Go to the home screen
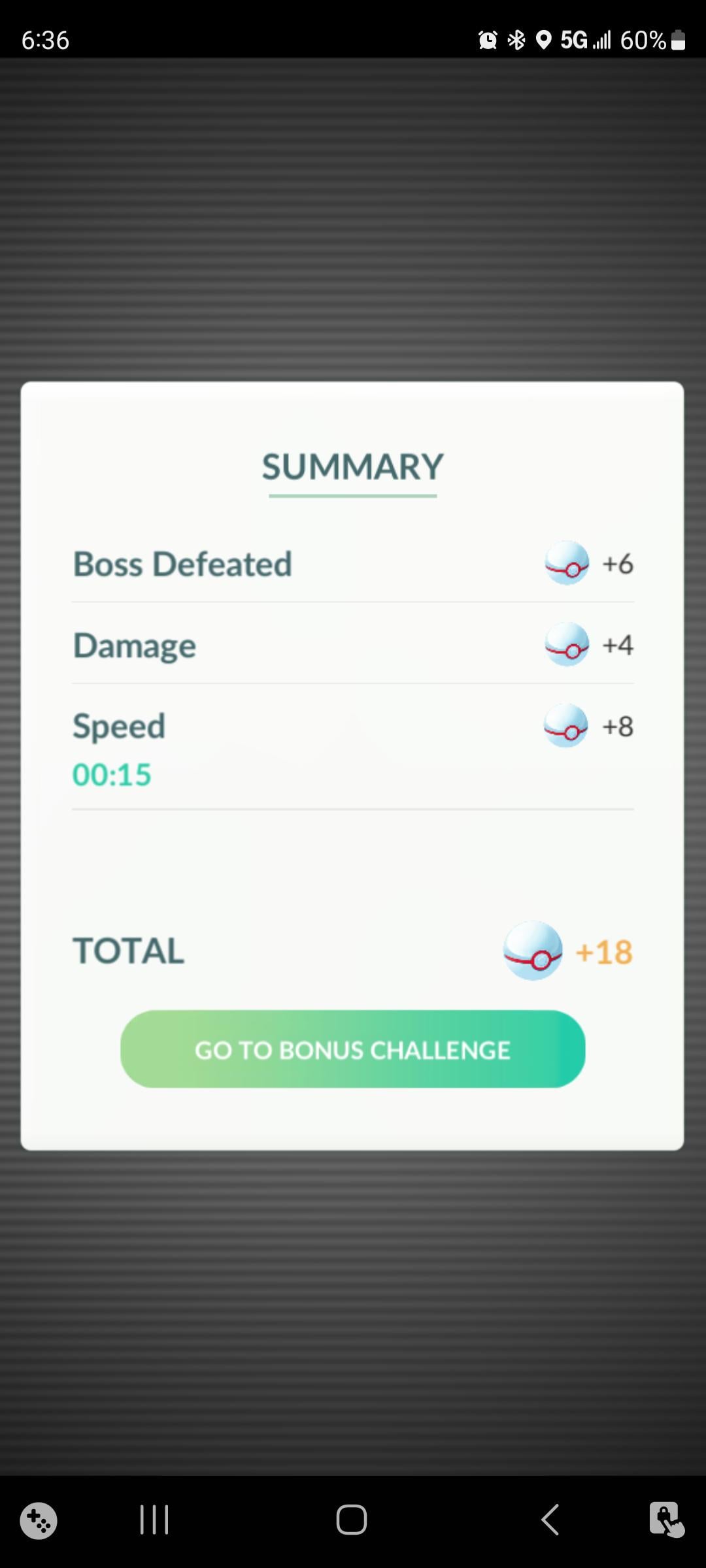This screenshot has height=1568, width=706. tap(352, 1519)
